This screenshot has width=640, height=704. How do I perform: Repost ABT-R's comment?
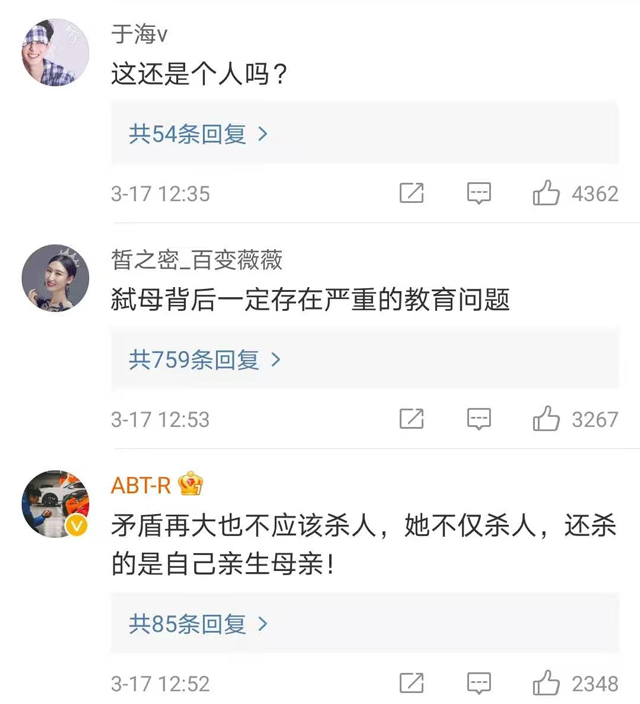coord(412,683)
